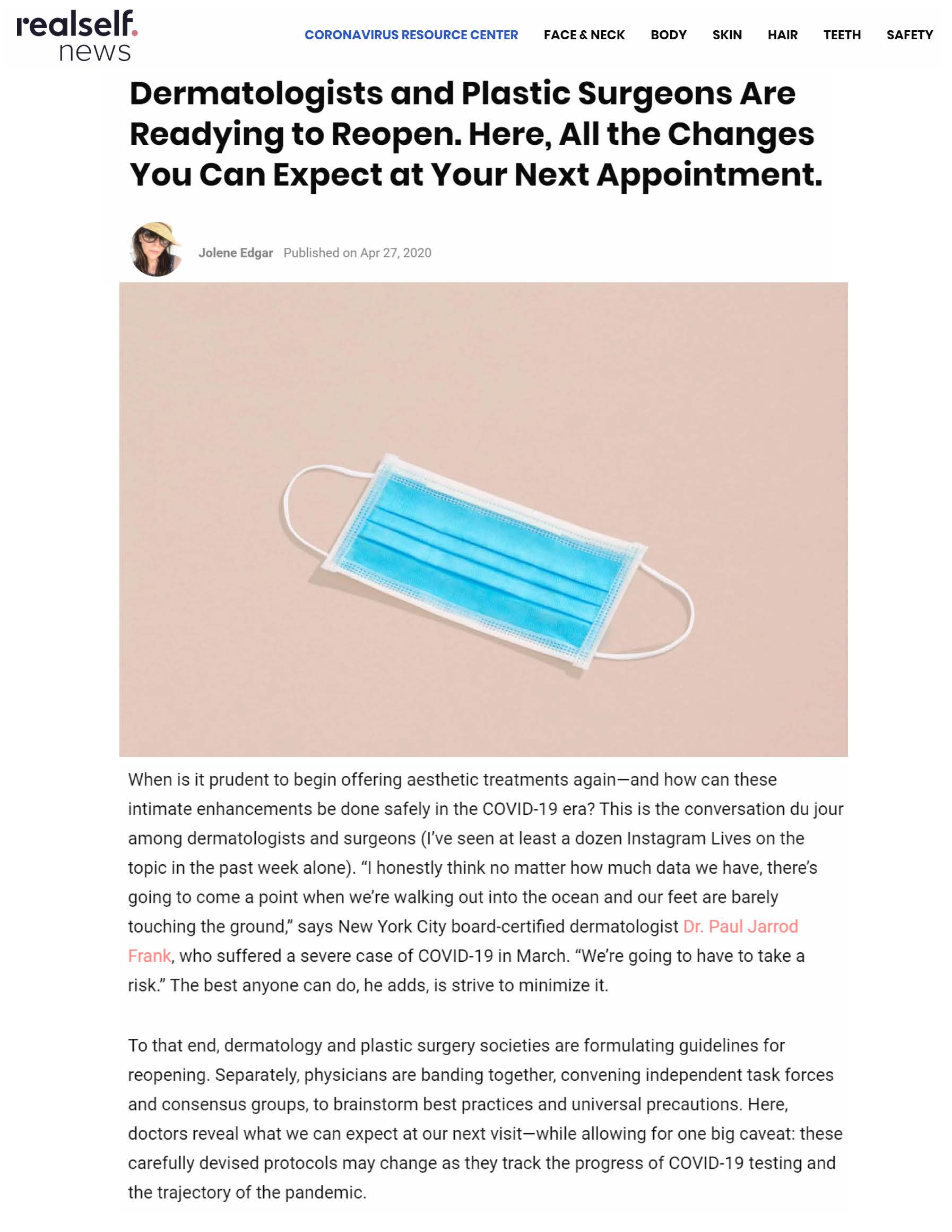
Task: Open author Jolene Edgar's profile
Action: [235, 253]
